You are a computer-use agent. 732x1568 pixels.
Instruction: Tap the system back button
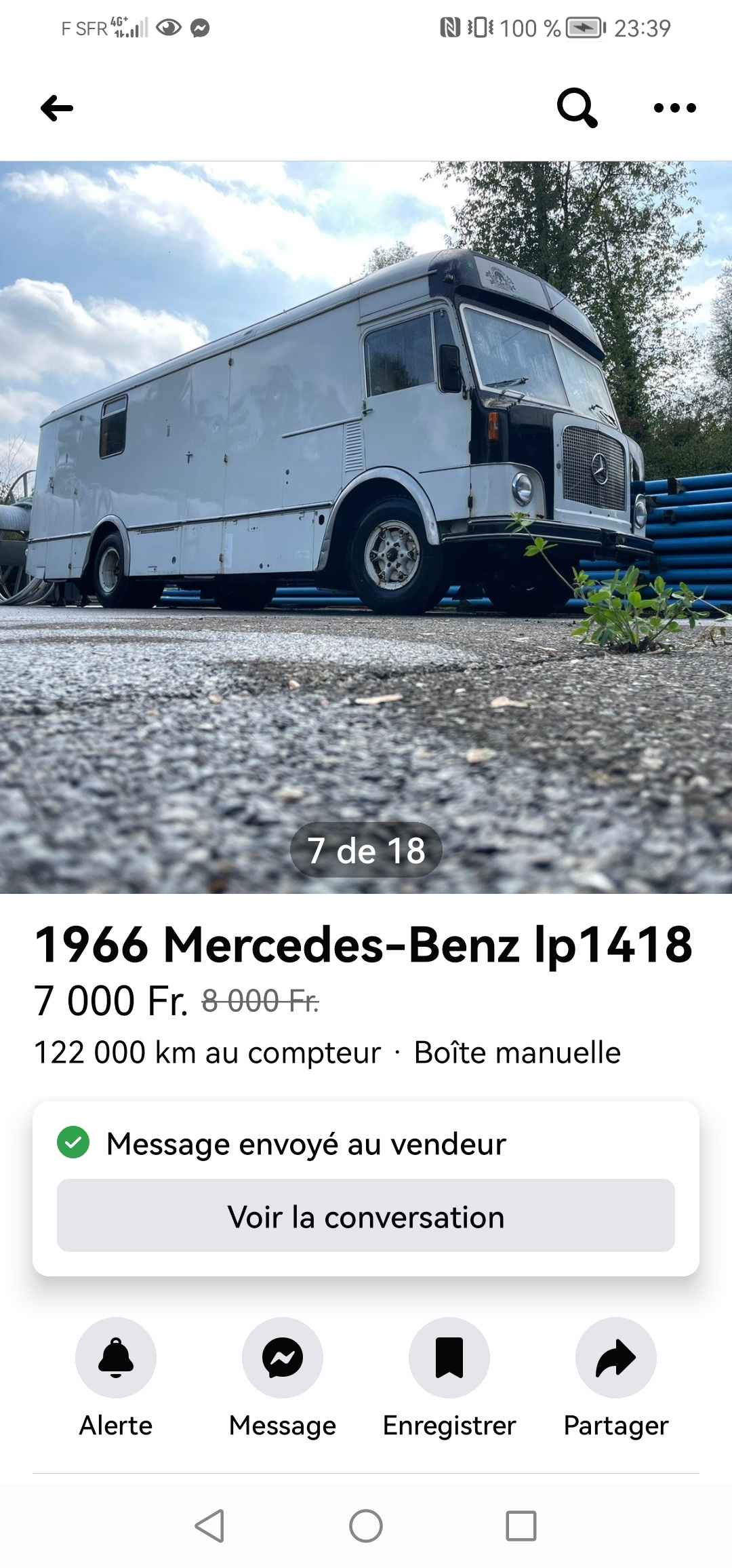tap(210, 1526)
